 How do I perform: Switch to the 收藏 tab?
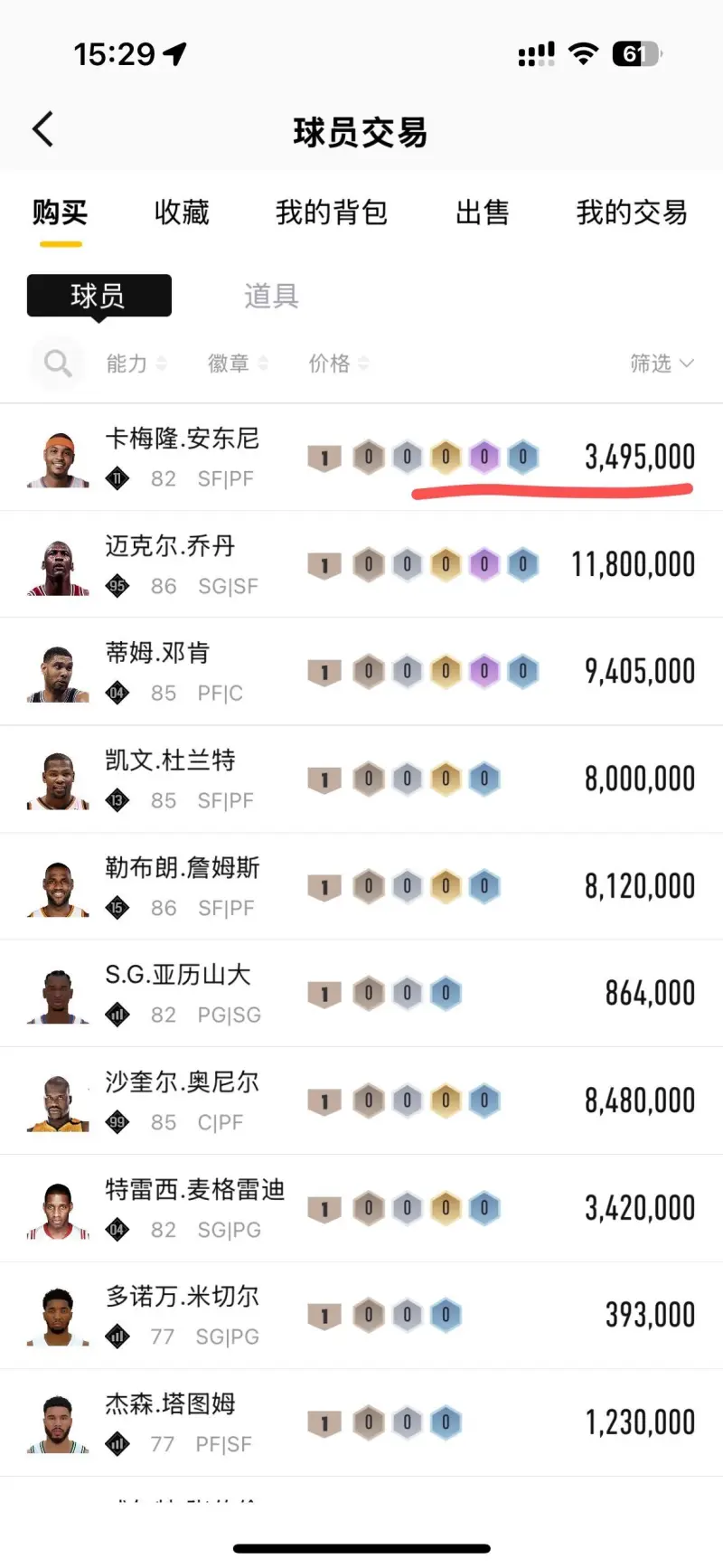coord(182,213)
